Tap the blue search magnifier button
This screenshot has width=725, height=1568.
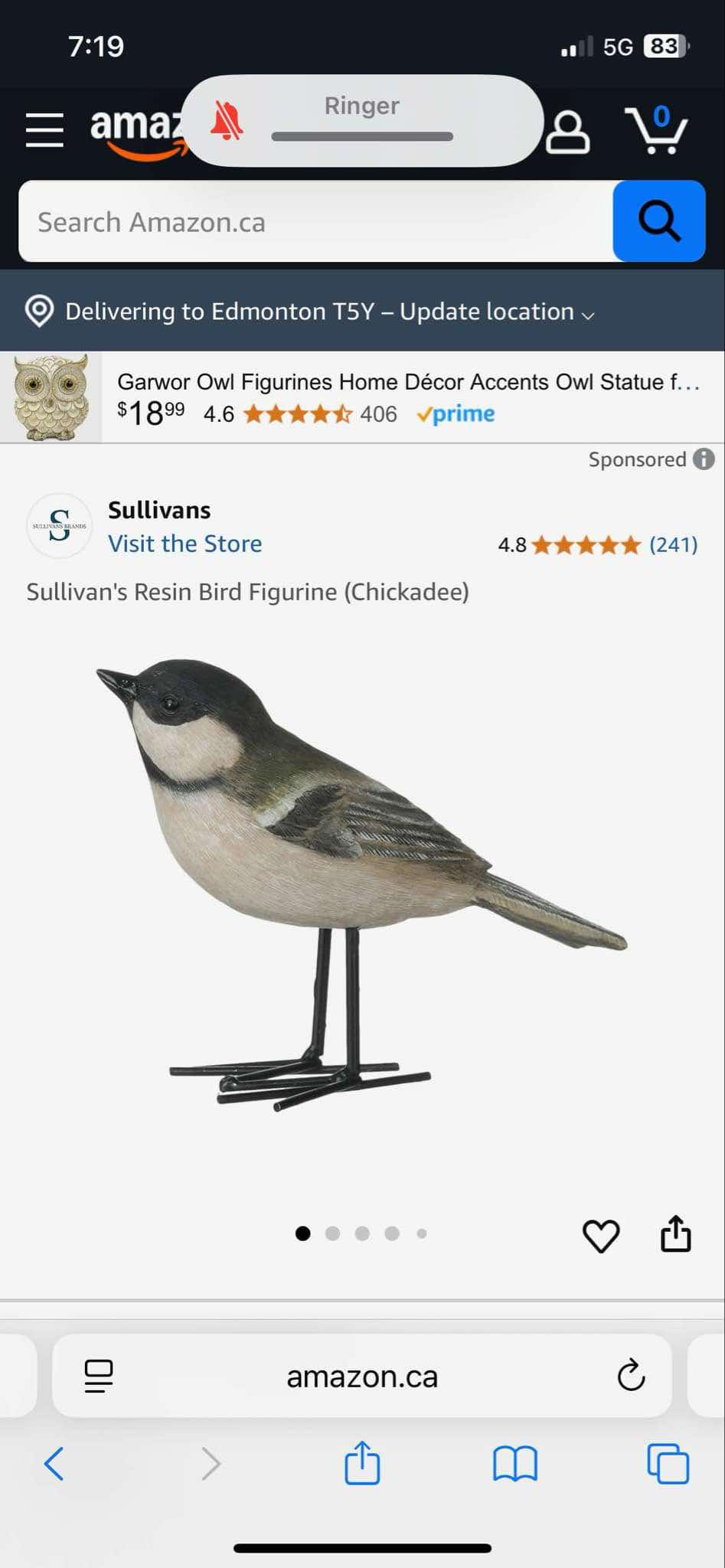click(x=658, y=222)
